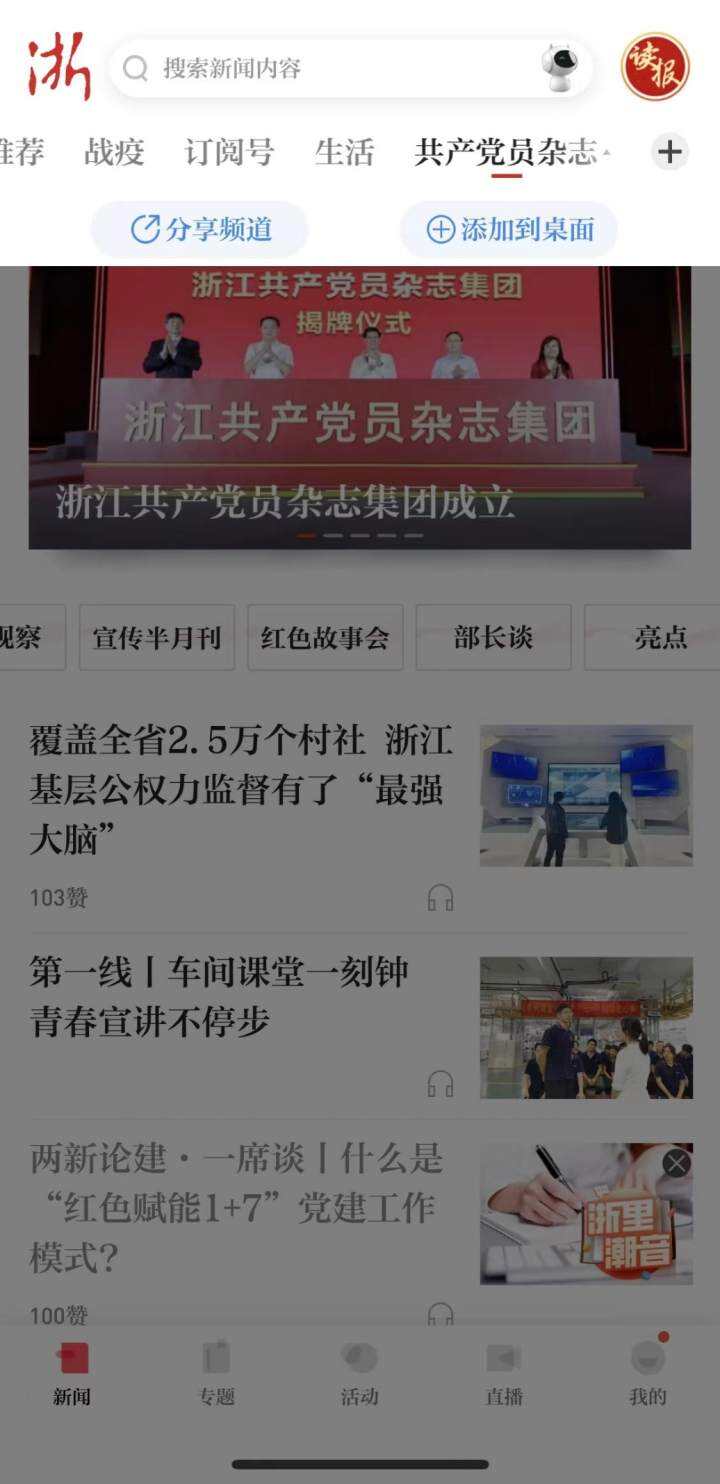This screenshot has height=1484, width=720.
Task: Switch to the 生活 channel tab
Action: pyautogui.click(x=344, y=152)
